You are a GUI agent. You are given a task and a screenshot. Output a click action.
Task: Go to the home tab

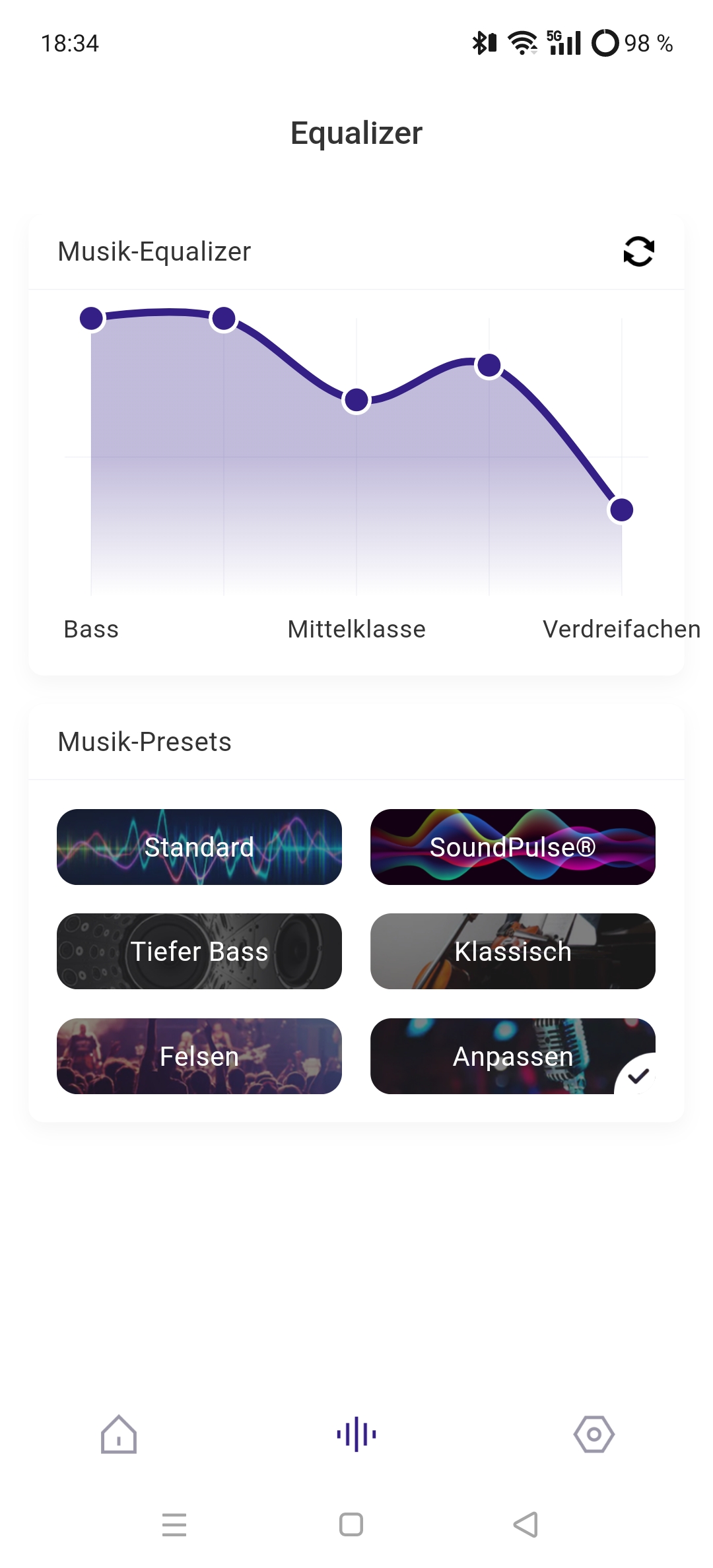pyautogui.click(x=119, y=1434)
